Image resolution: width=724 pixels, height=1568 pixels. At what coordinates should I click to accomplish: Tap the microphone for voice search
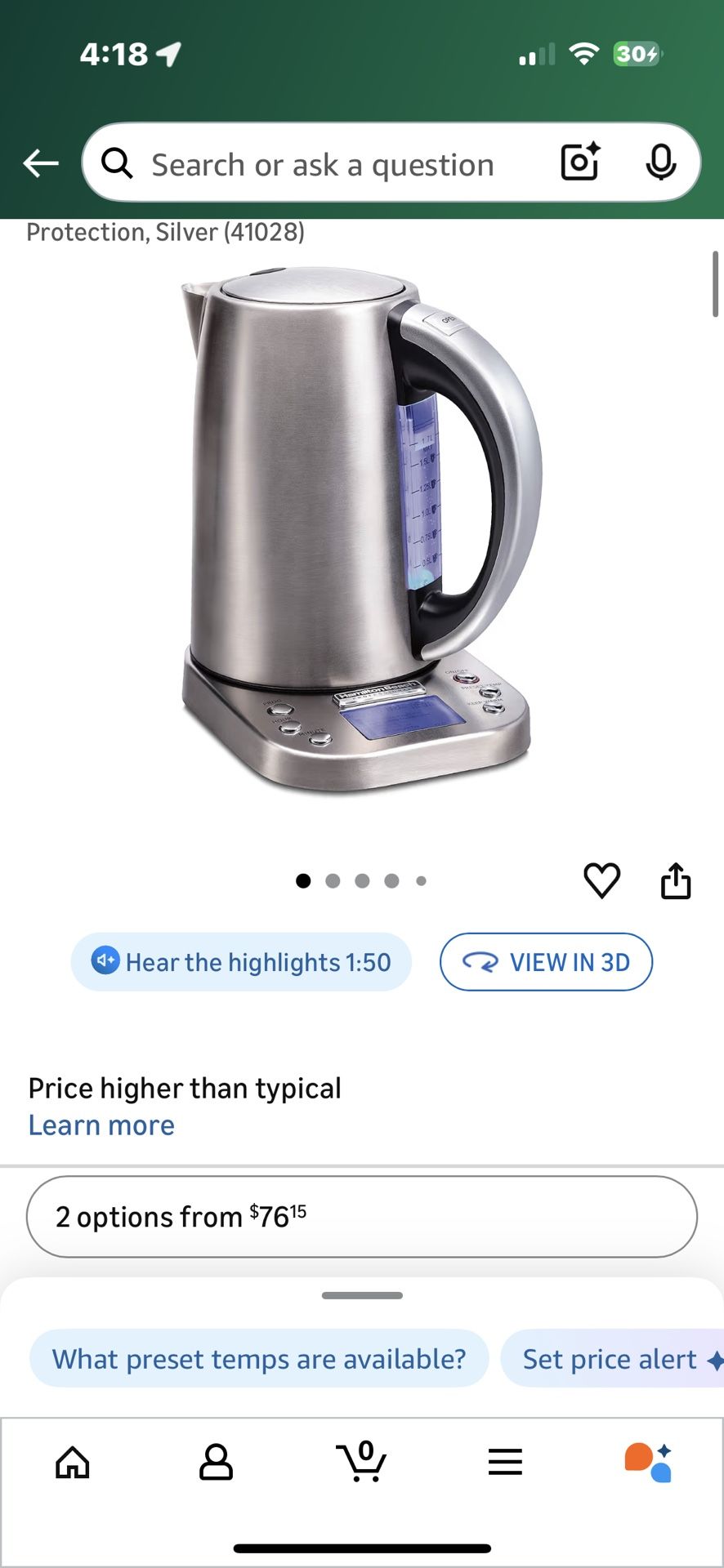(662, 163)
